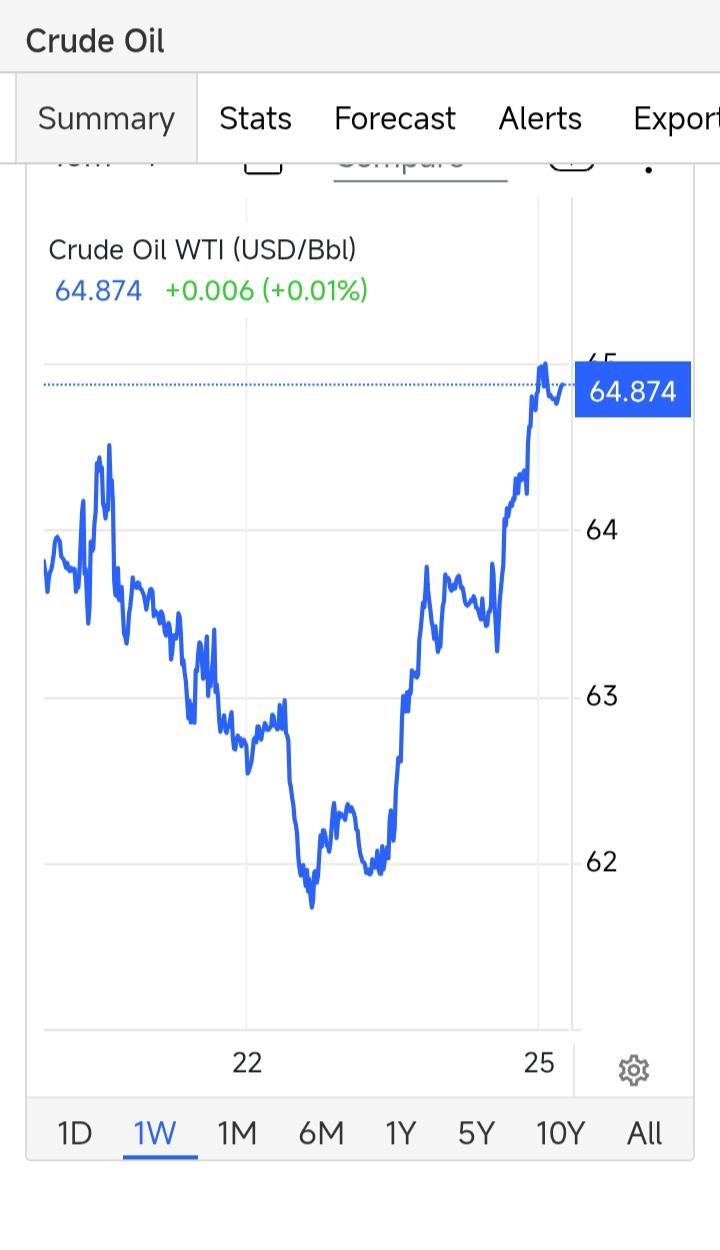Switch to the Summary tab
The width and height of the screenshot is (720, 1250).
106,119
